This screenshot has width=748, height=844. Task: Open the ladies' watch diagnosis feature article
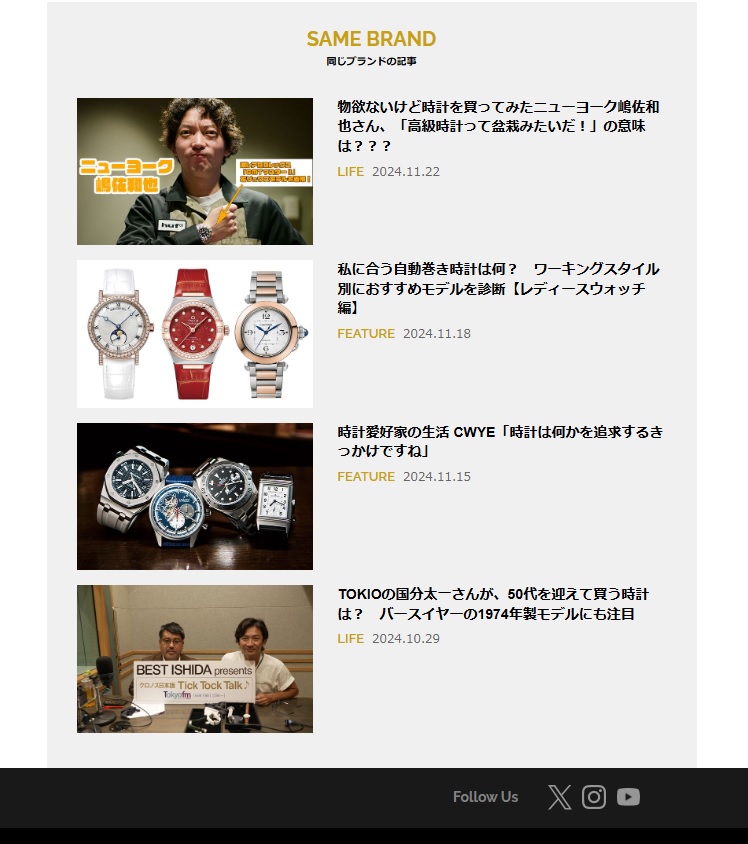tap(498, 289)
